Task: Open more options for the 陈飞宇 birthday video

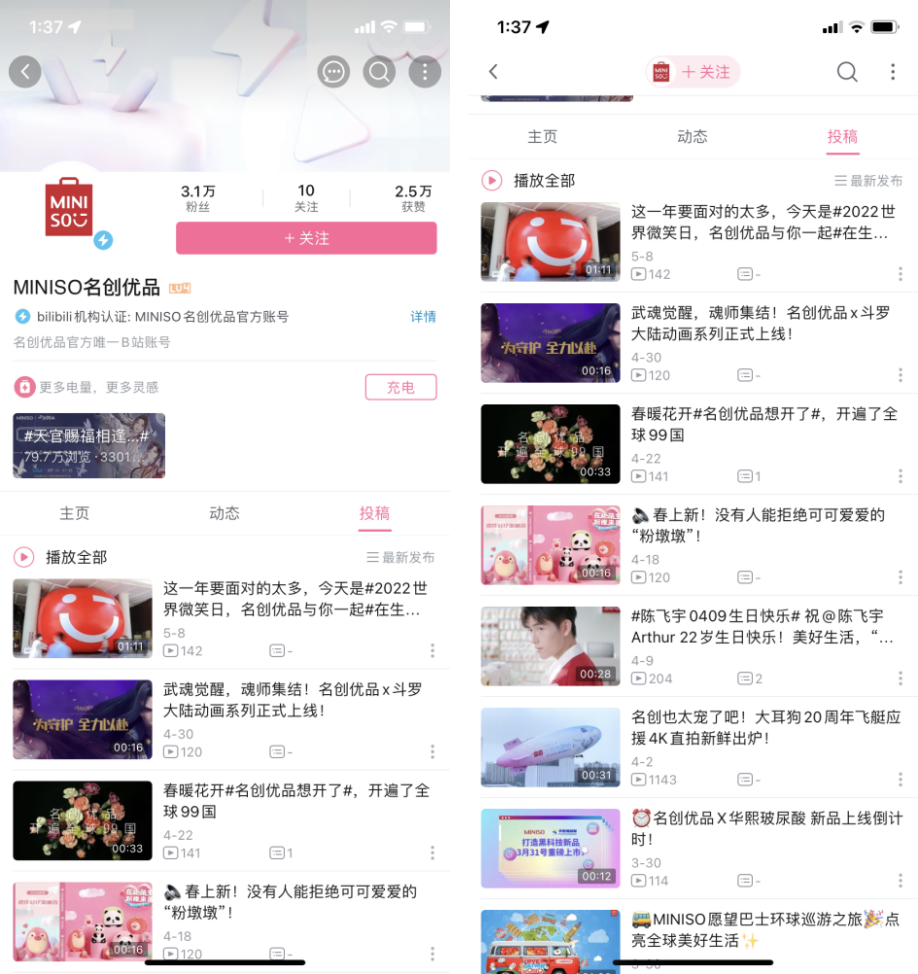Action: 901,680
